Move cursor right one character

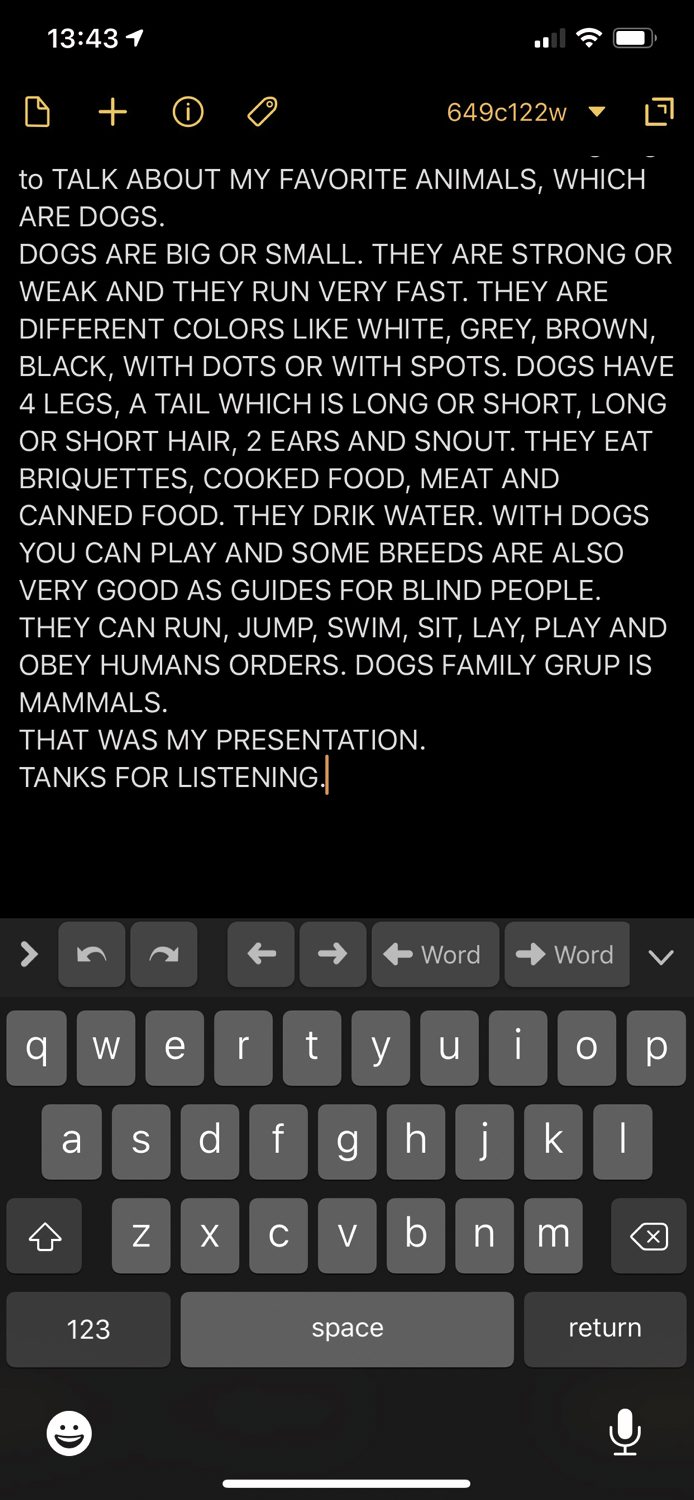[333, 955]
